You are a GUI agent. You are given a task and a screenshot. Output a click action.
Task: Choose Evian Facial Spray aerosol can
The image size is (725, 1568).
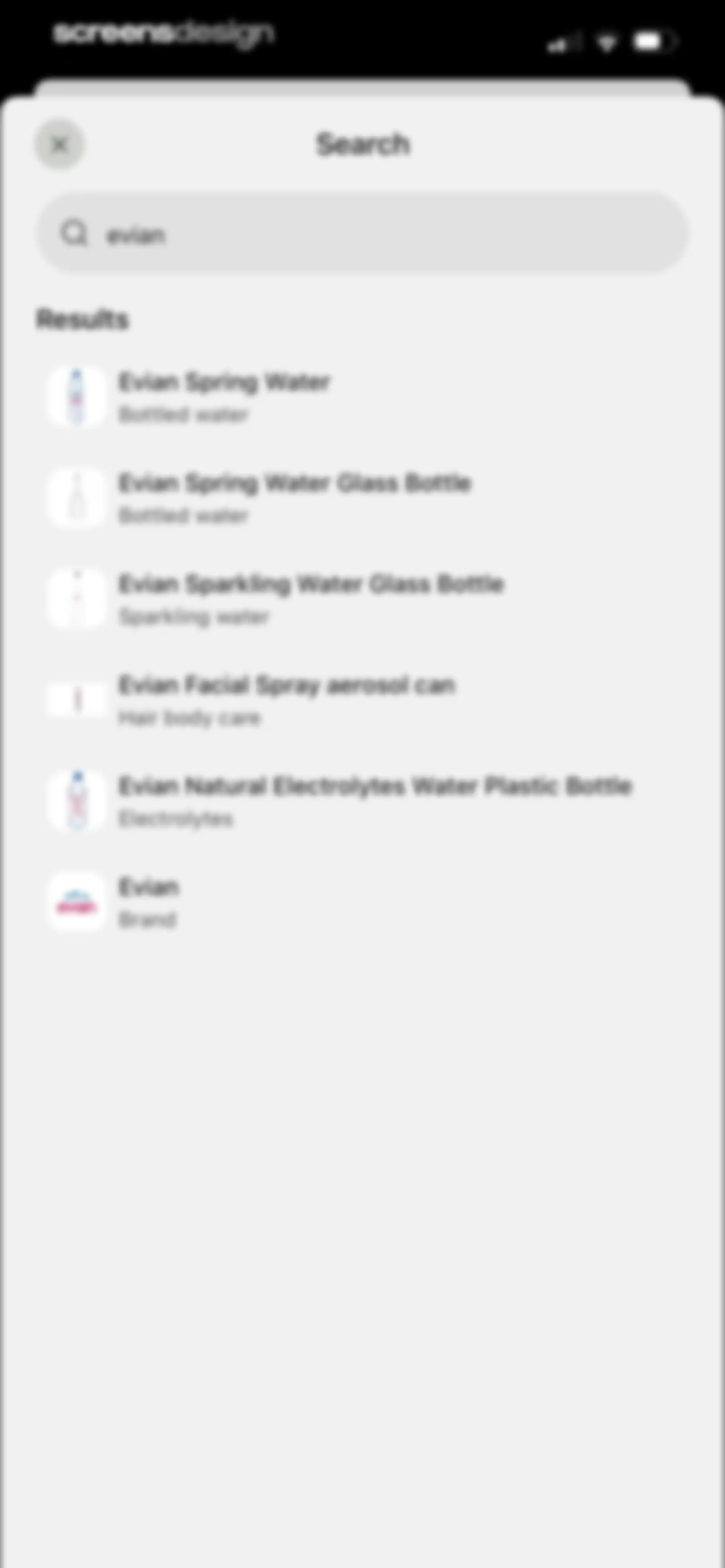[363, 700]
